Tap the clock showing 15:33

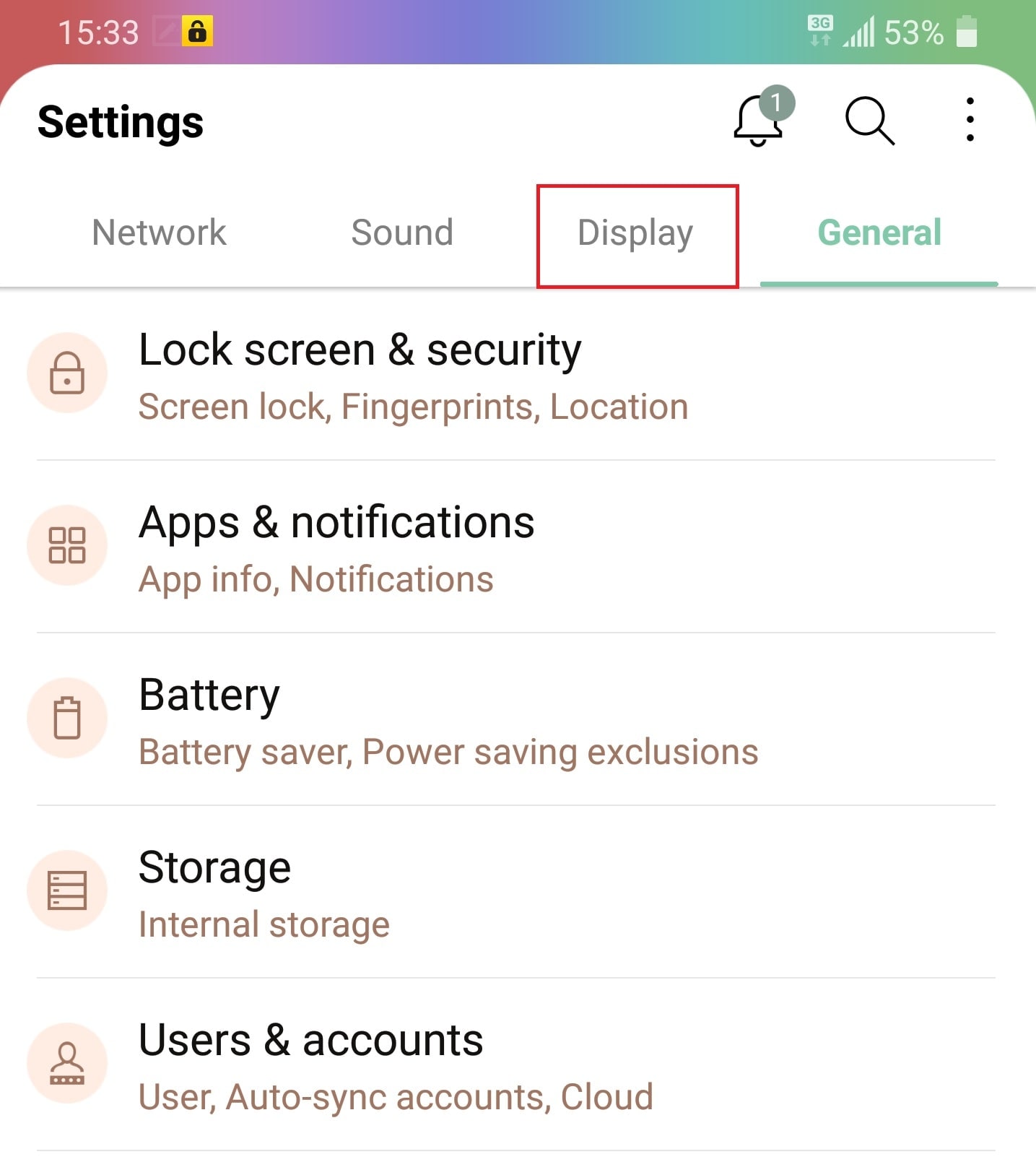tap(99, 30)
